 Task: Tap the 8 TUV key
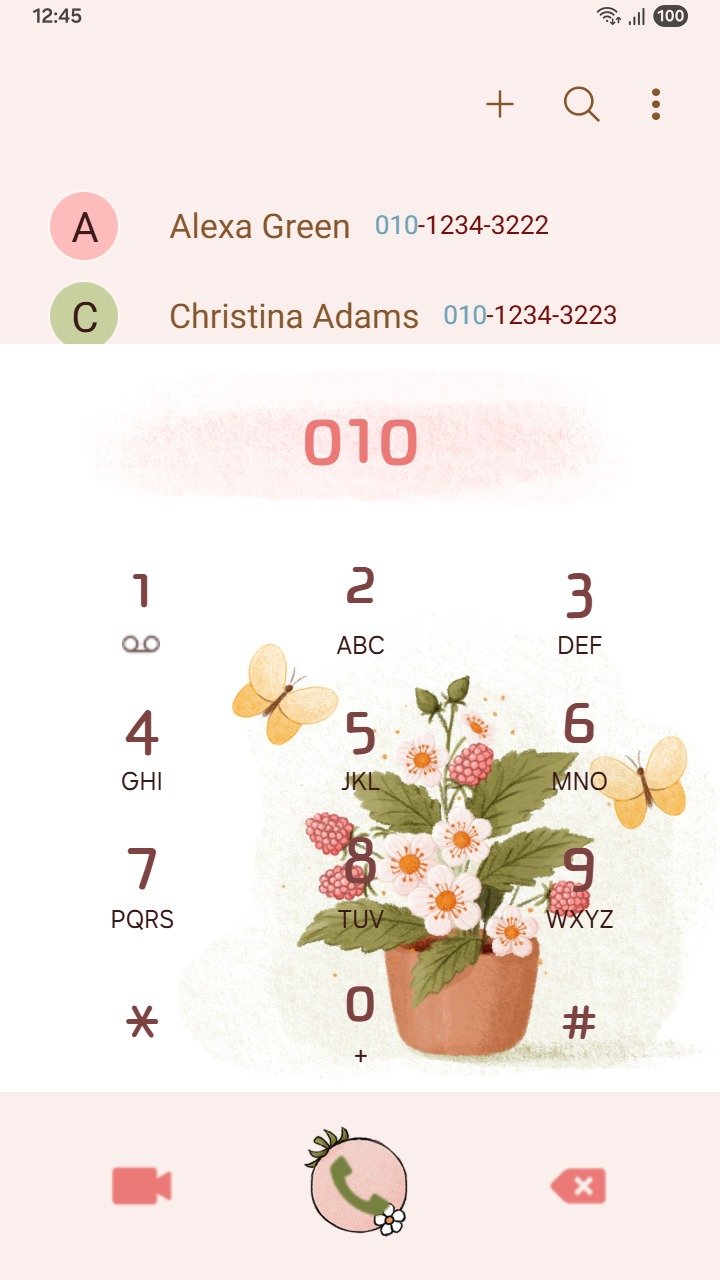(360, 882)
